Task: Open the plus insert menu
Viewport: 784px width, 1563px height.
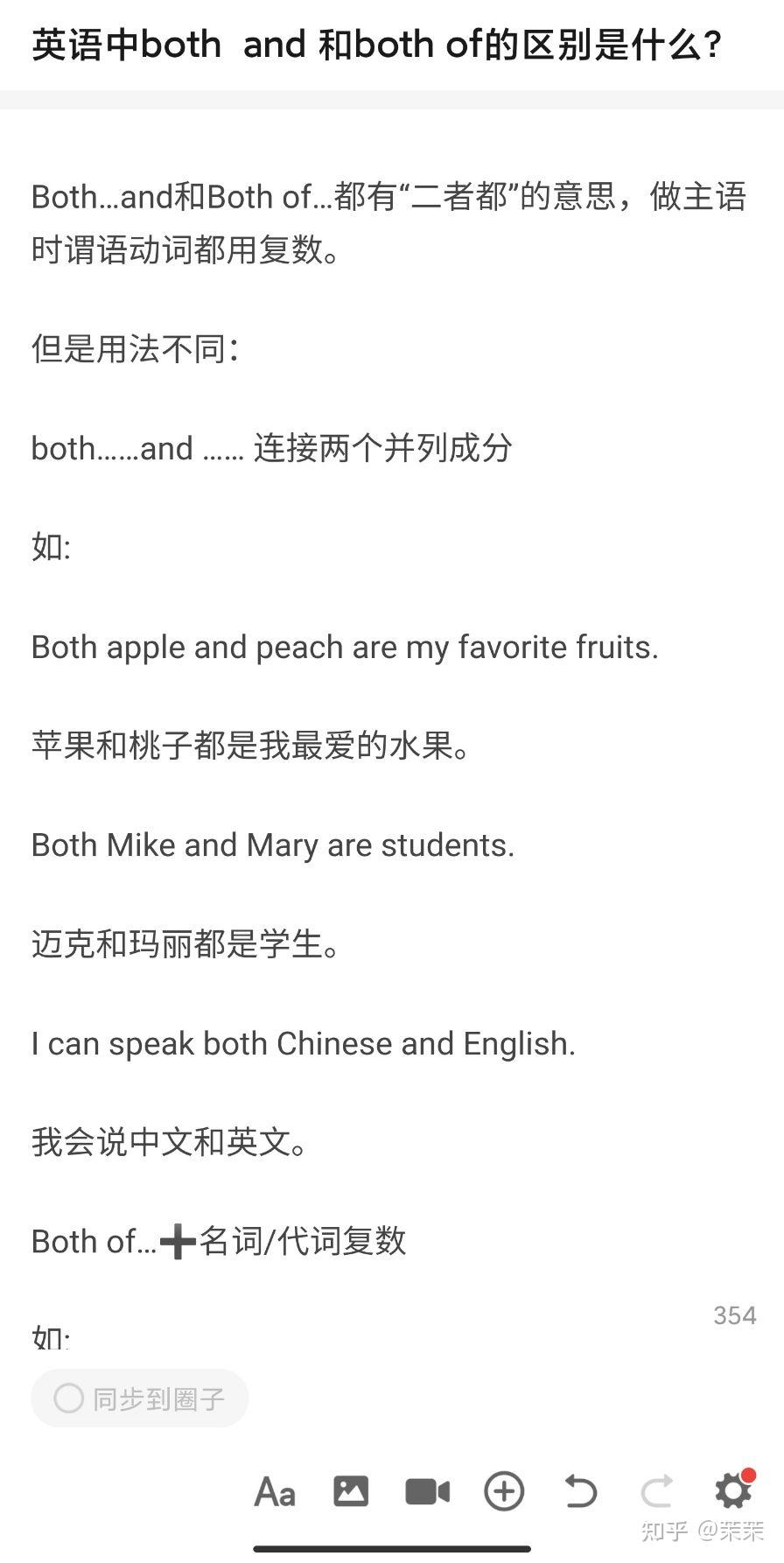Action: 504,1491
